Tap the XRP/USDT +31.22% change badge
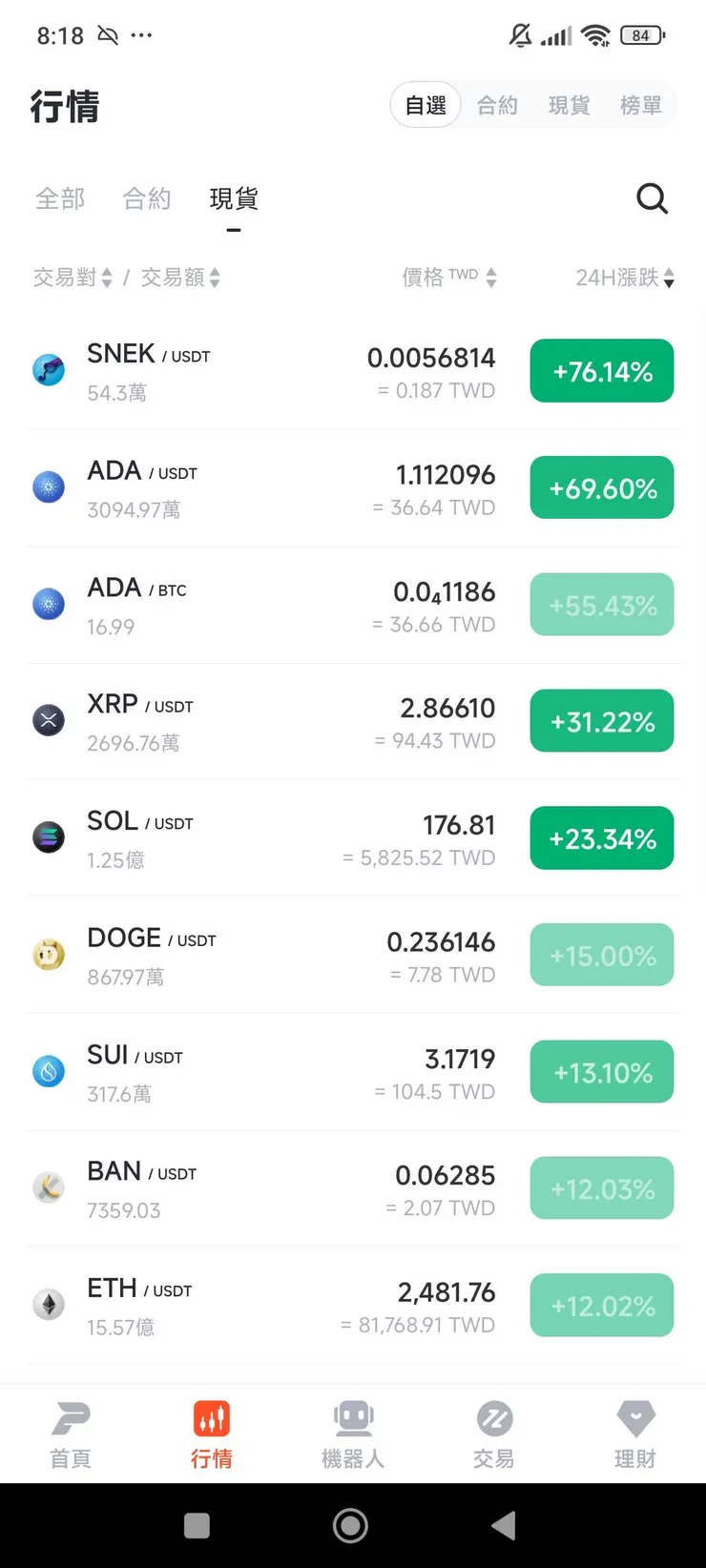The width and height of the screenshot is (706, 1568). click(601, 721)
